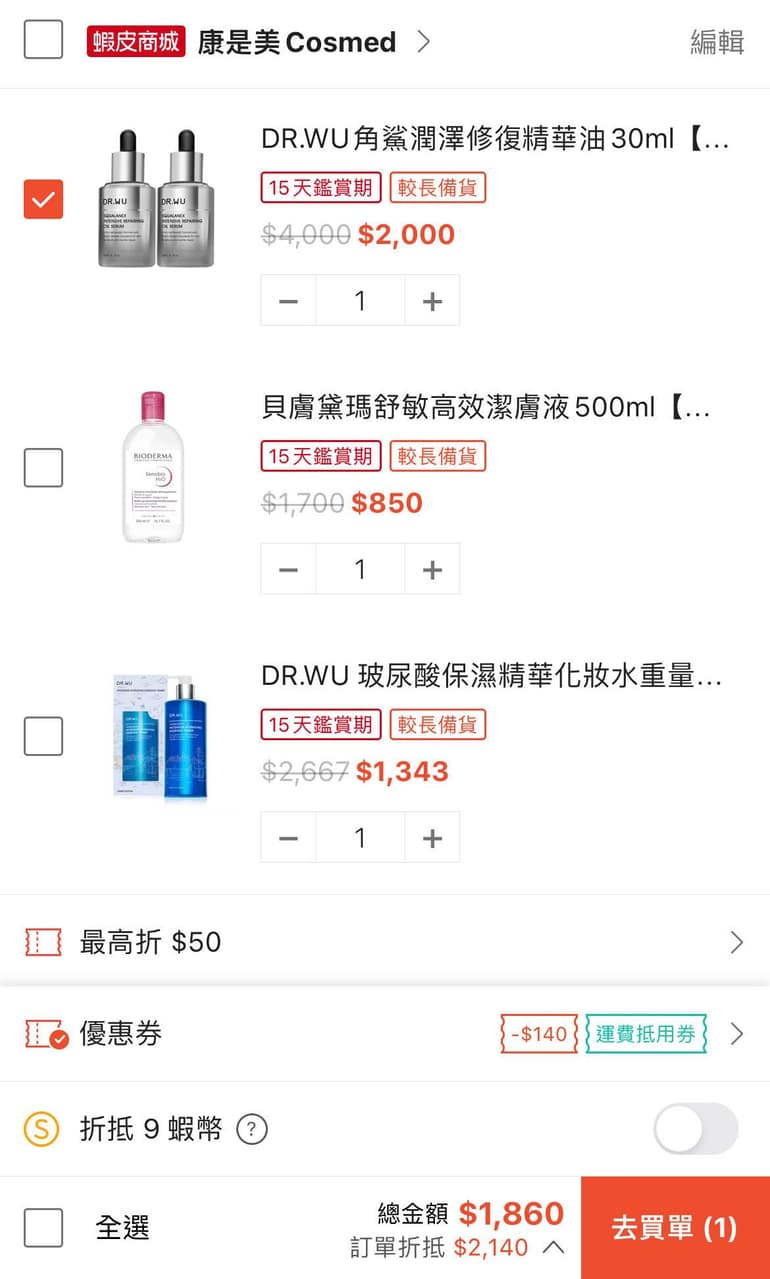Increase Bioderma quantity with the plus stepper

click(432, 568)
